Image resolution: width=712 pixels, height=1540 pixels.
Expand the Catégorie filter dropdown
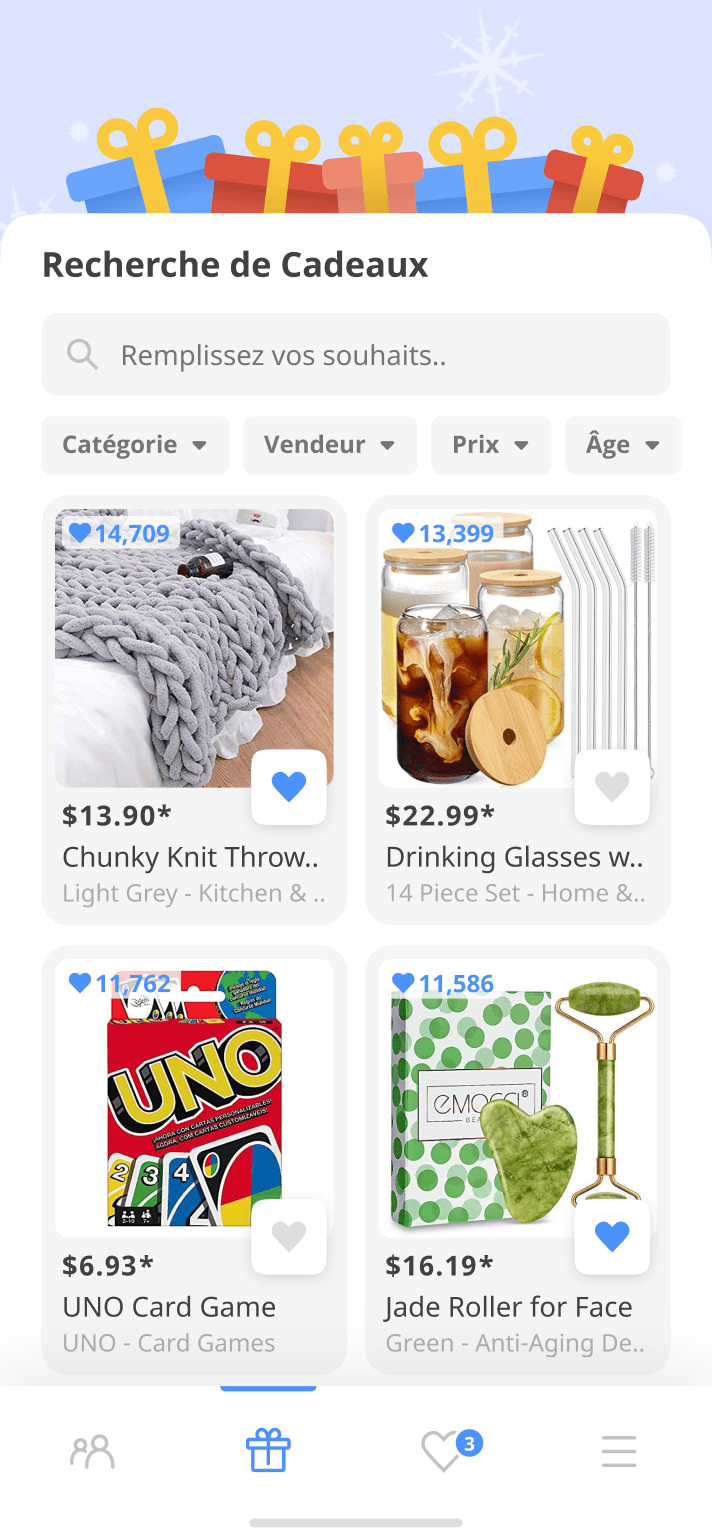coord(135,445)
